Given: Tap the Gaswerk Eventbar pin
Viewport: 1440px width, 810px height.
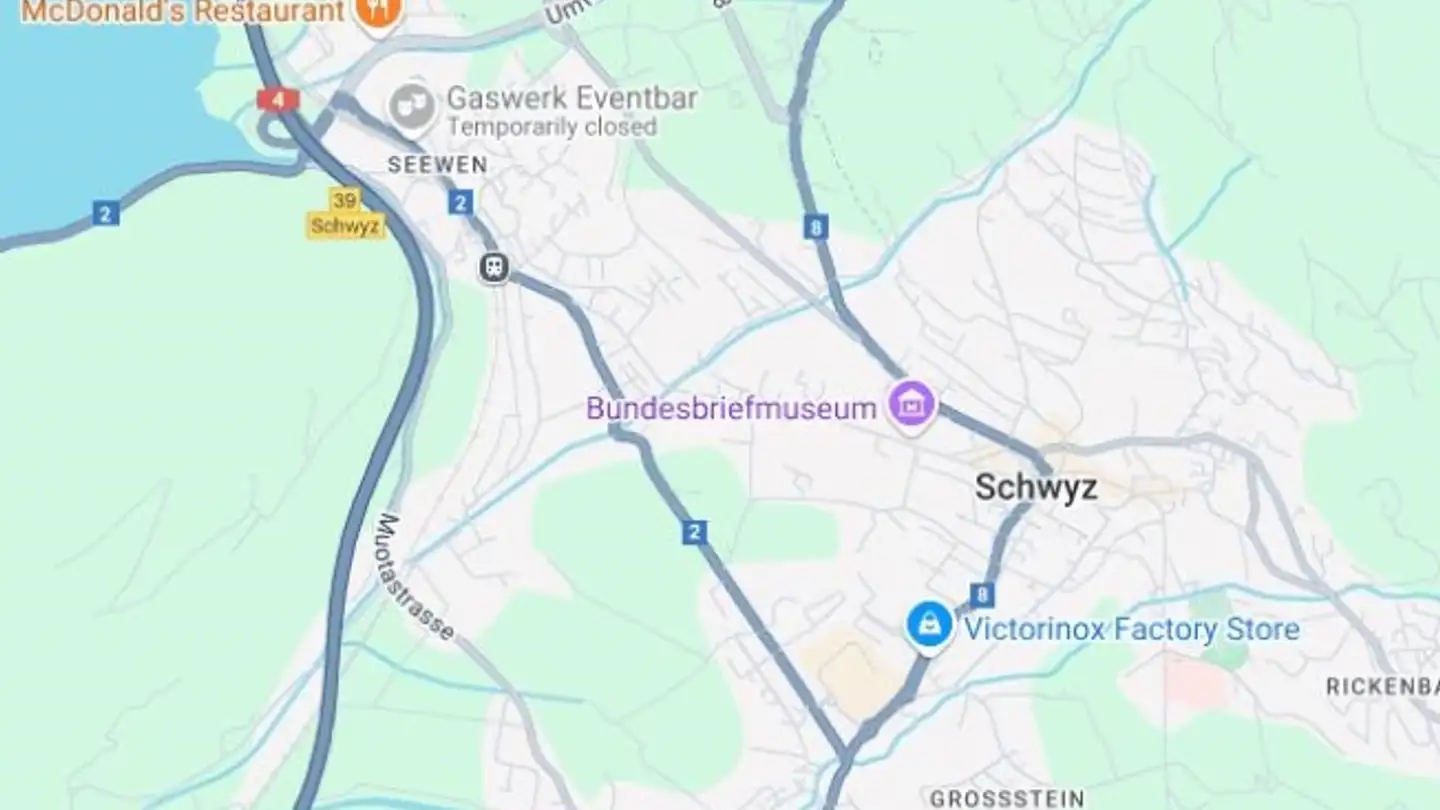Looking at the screenshot, I should coord(412,105).
